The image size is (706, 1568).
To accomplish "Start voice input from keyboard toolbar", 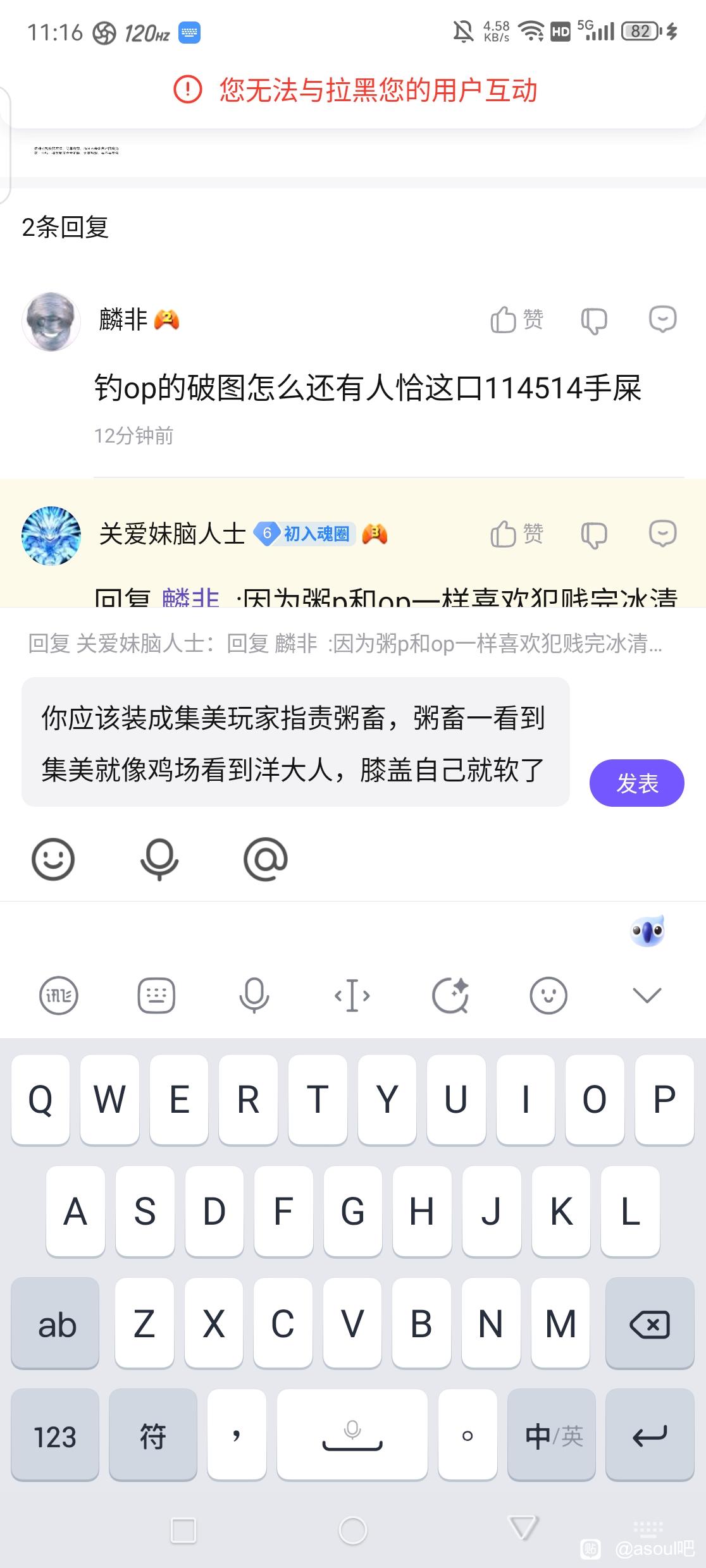I will [254, 996].
